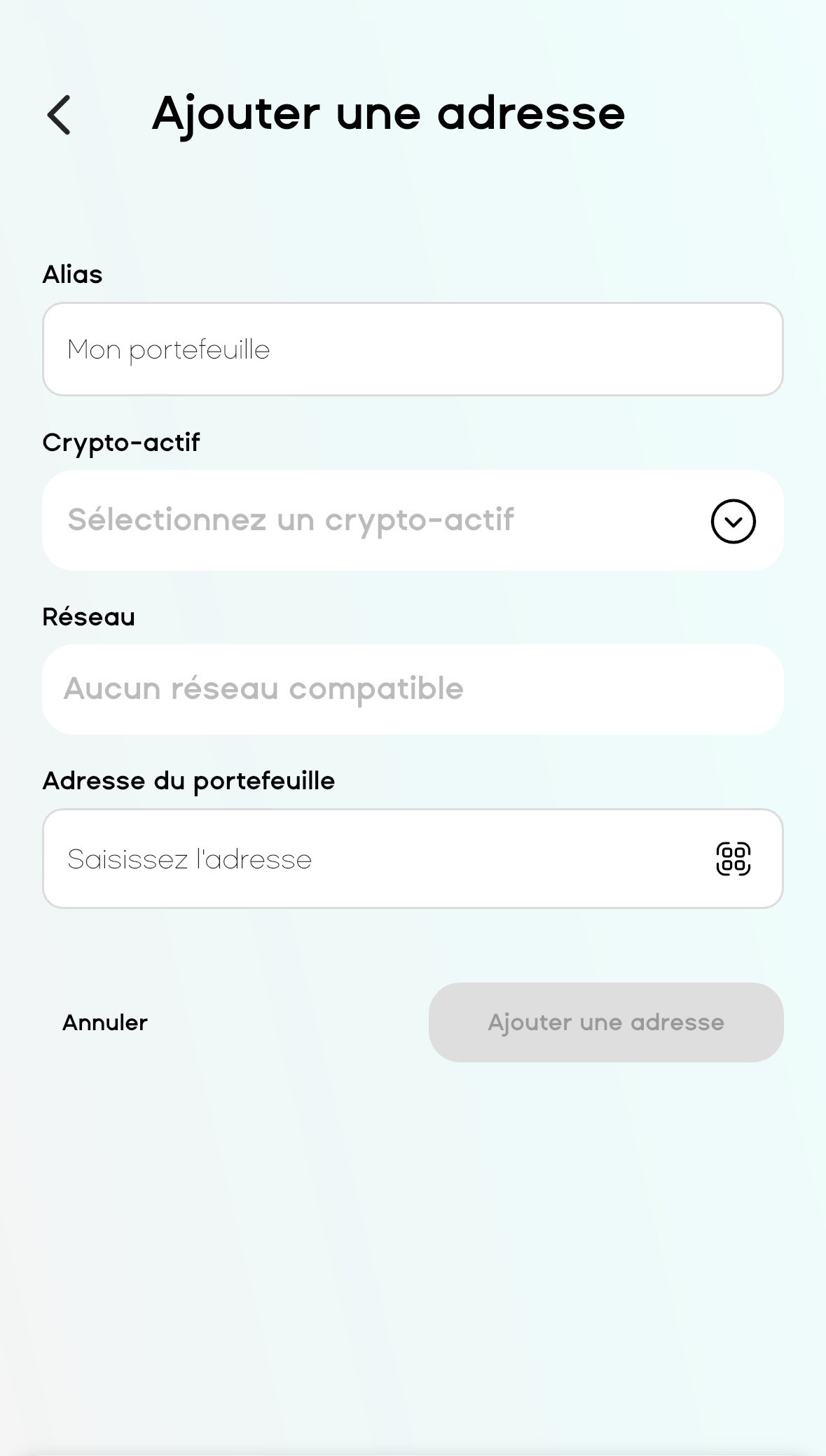Screen dimensions: 826x1456
Task: Go back using the top-left arrow
Action: (x=59, y=114)
